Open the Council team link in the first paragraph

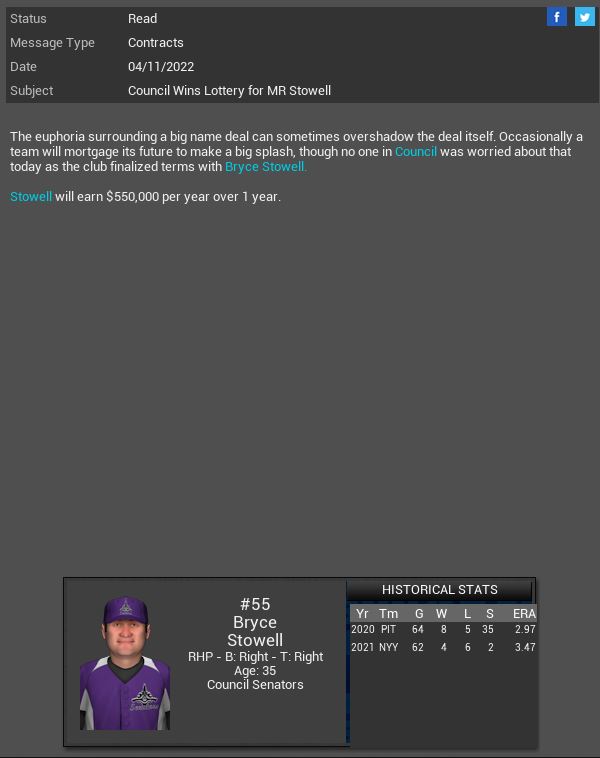pos(416,152)
